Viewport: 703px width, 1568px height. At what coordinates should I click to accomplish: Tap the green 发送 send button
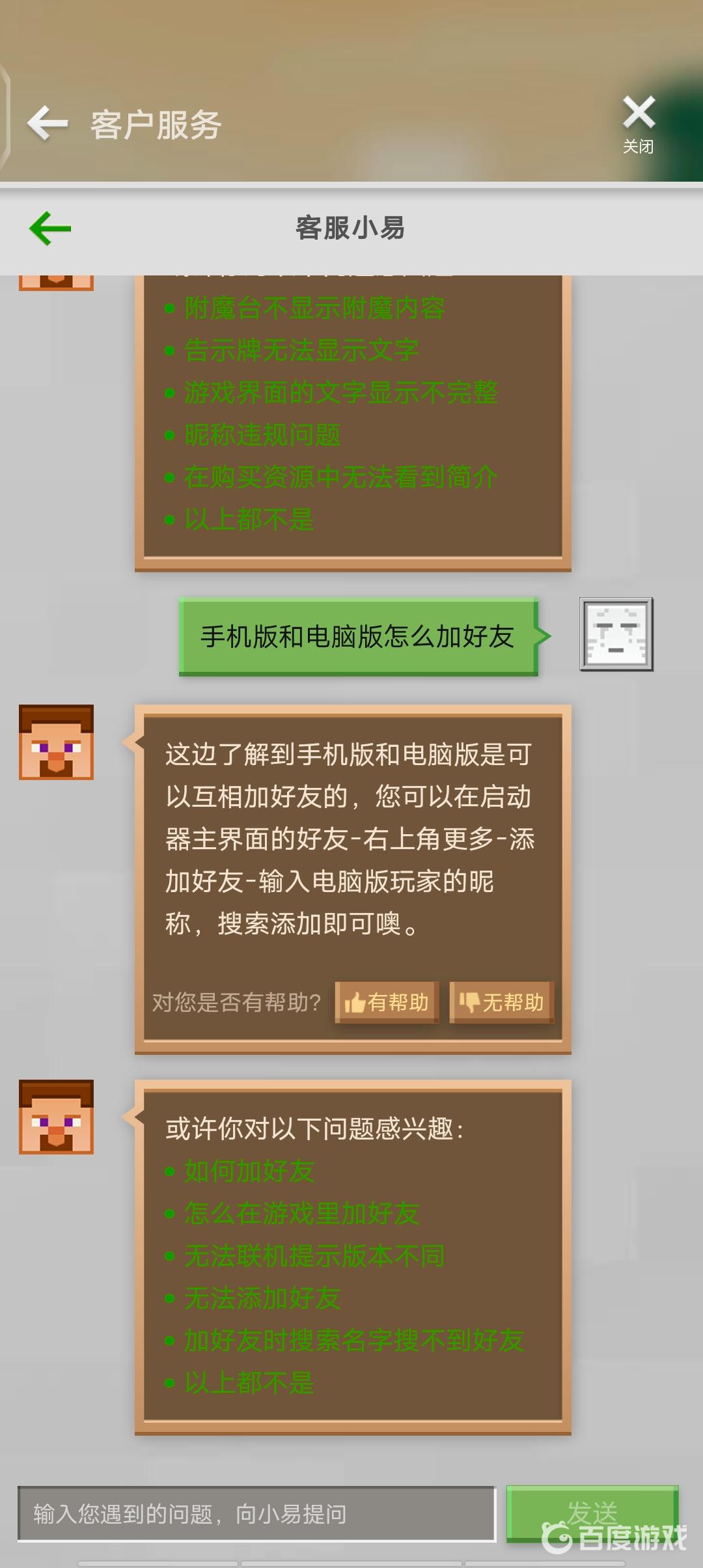(x=592, y=1513)
